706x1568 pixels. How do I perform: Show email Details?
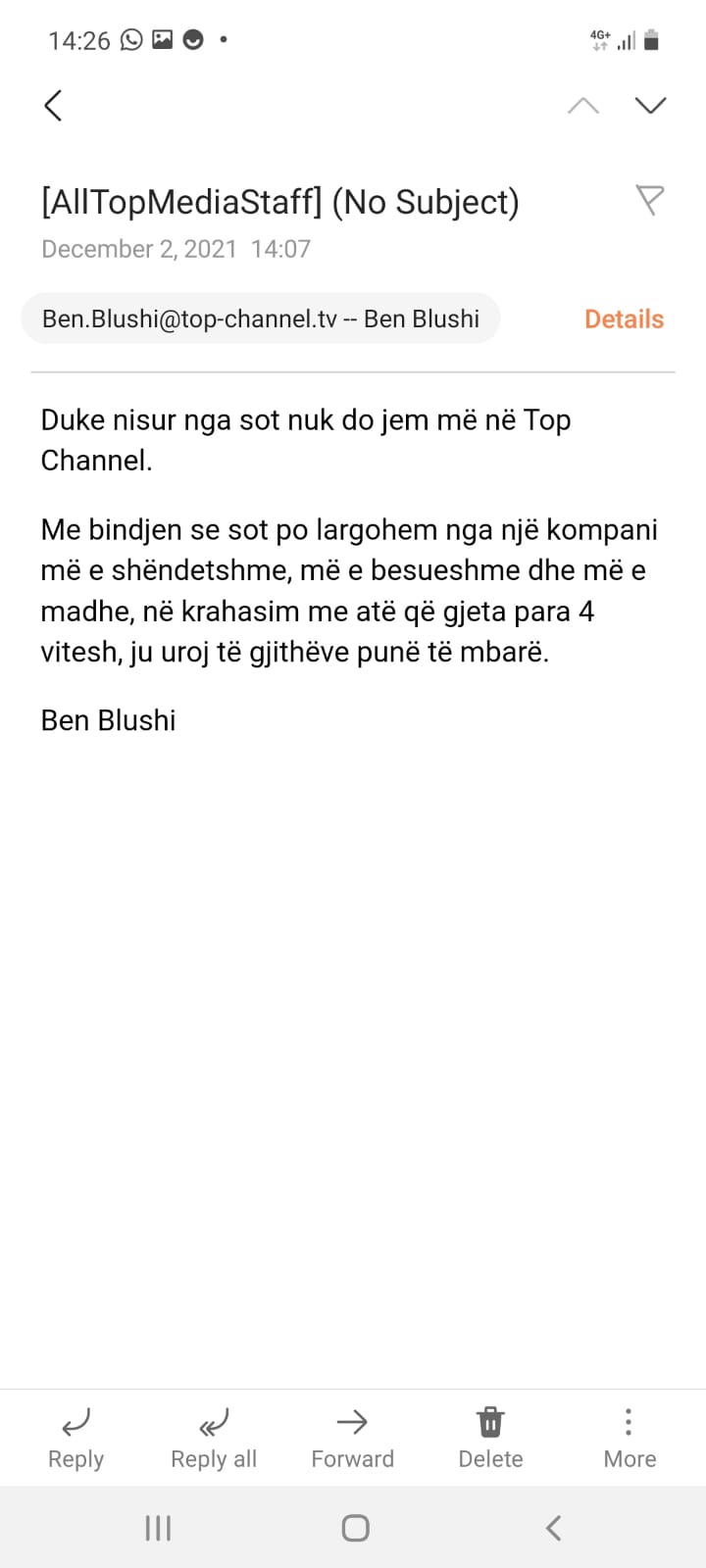point(624,318)
